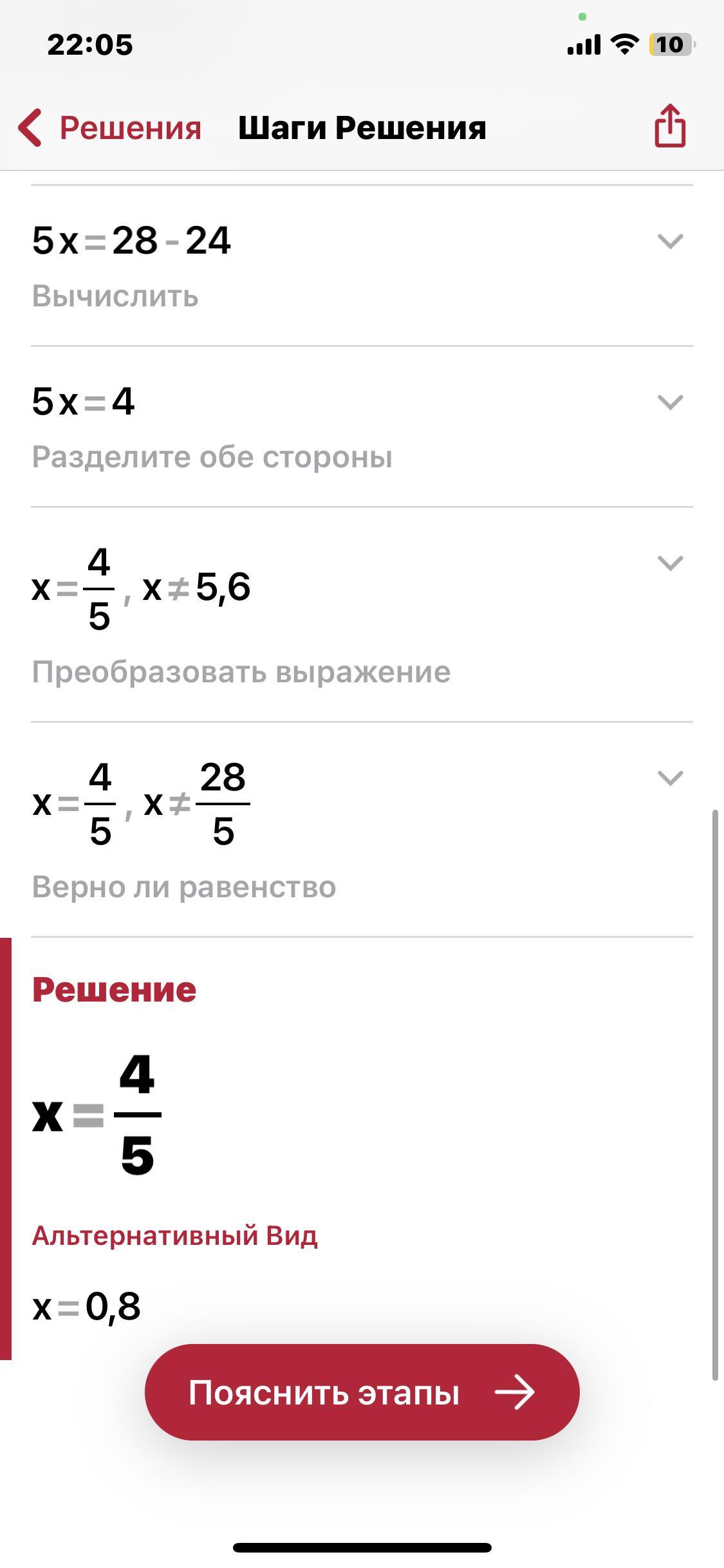Screen dimensions: 724x1568
Task: Share the solution steps
Action: click(x=670, y=126)
